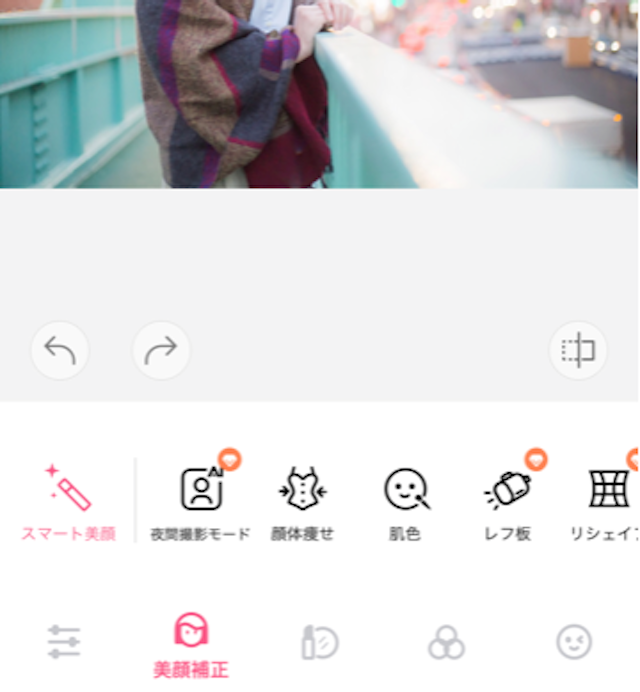Redo the last edit

point(161,351)
